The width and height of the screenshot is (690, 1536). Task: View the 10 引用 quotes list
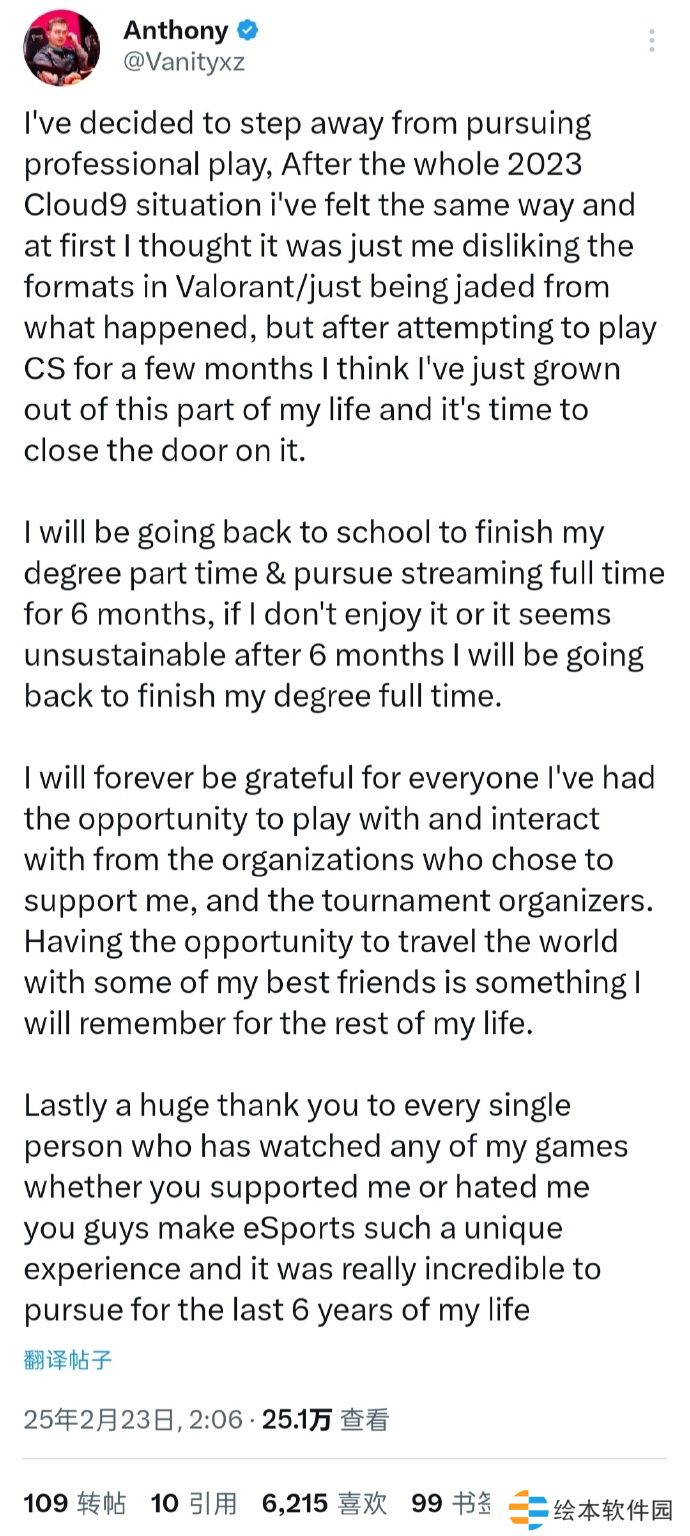pos(194,1503)
